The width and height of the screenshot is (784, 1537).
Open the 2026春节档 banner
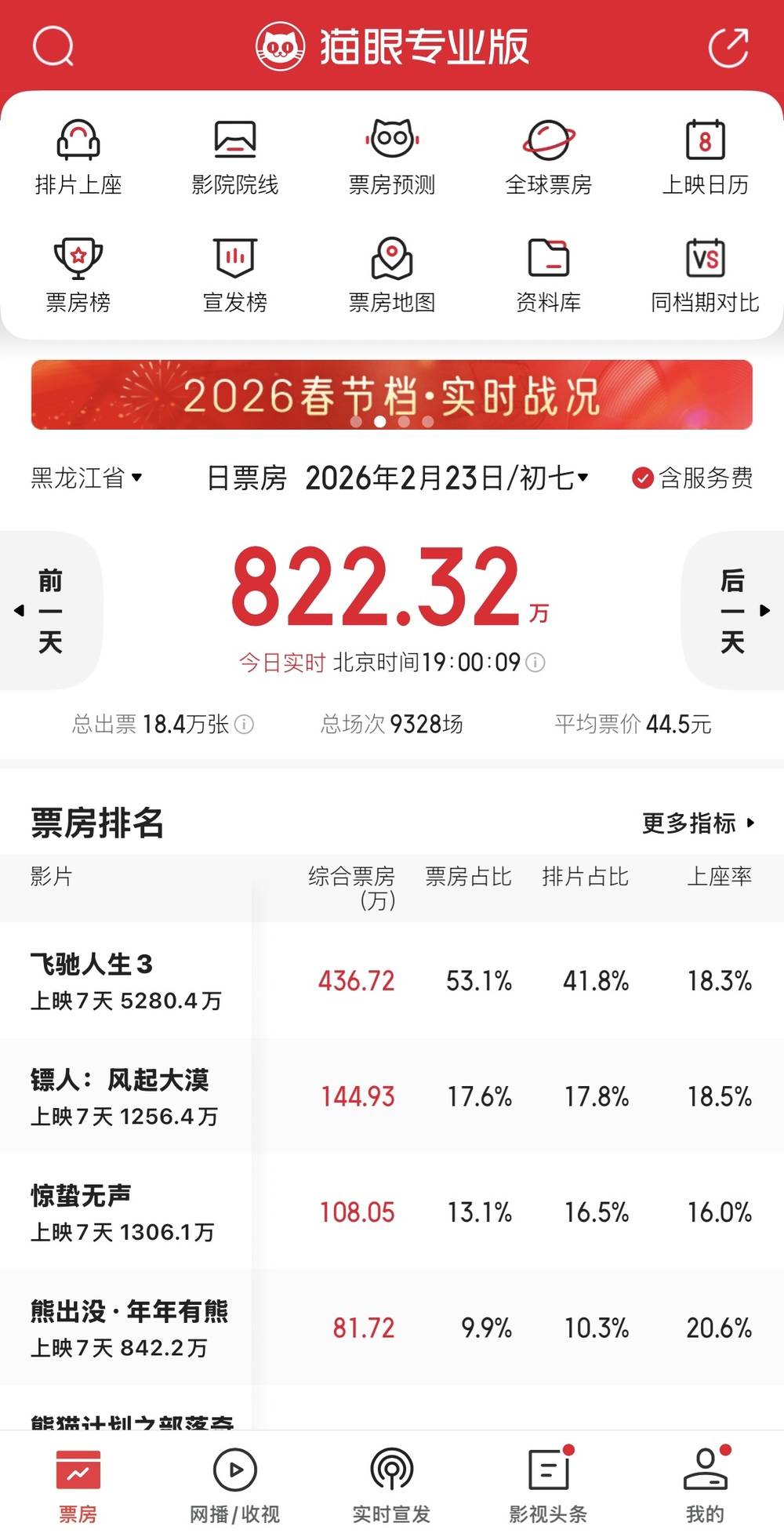tap(392, 394)
